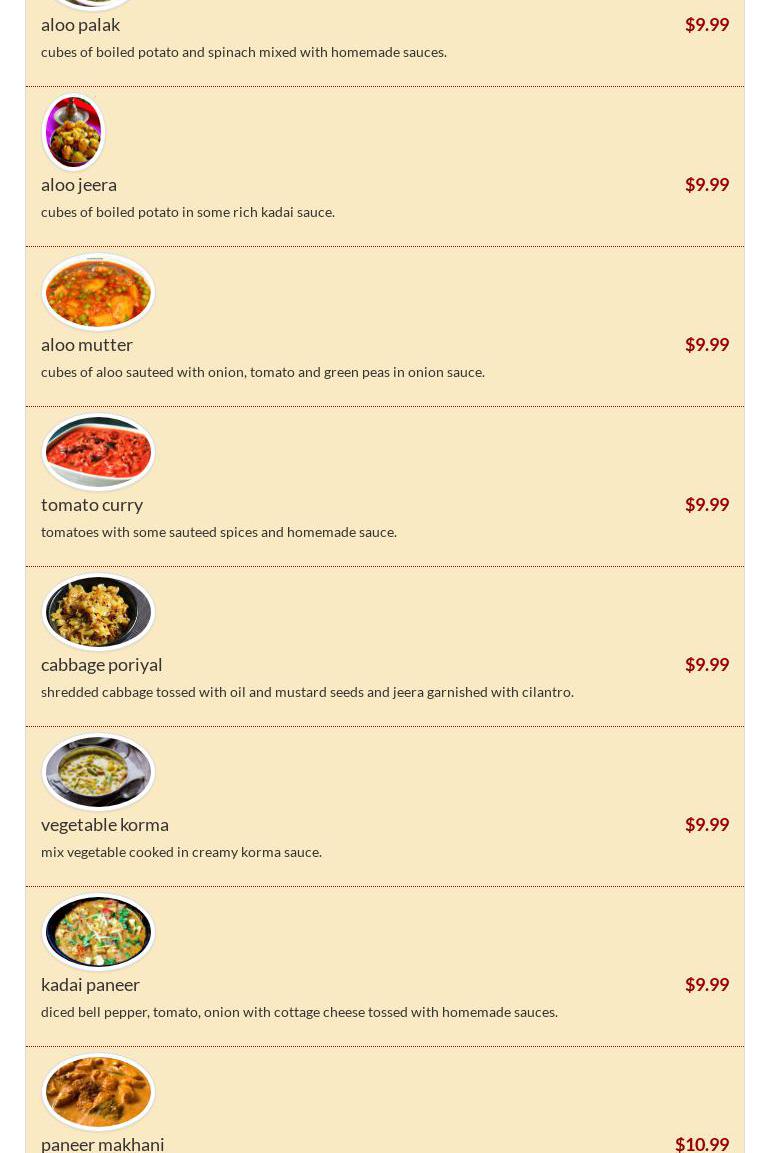
Task: Open the kadai paneer item
Action: pos(90,985)
